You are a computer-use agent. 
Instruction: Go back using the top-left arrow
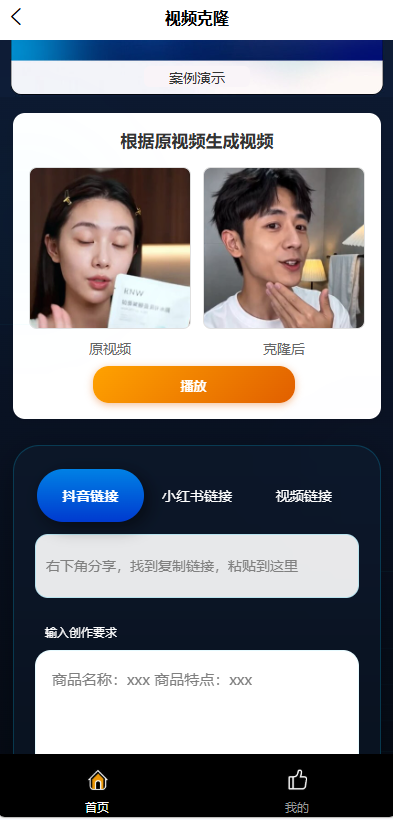(16, 17)
